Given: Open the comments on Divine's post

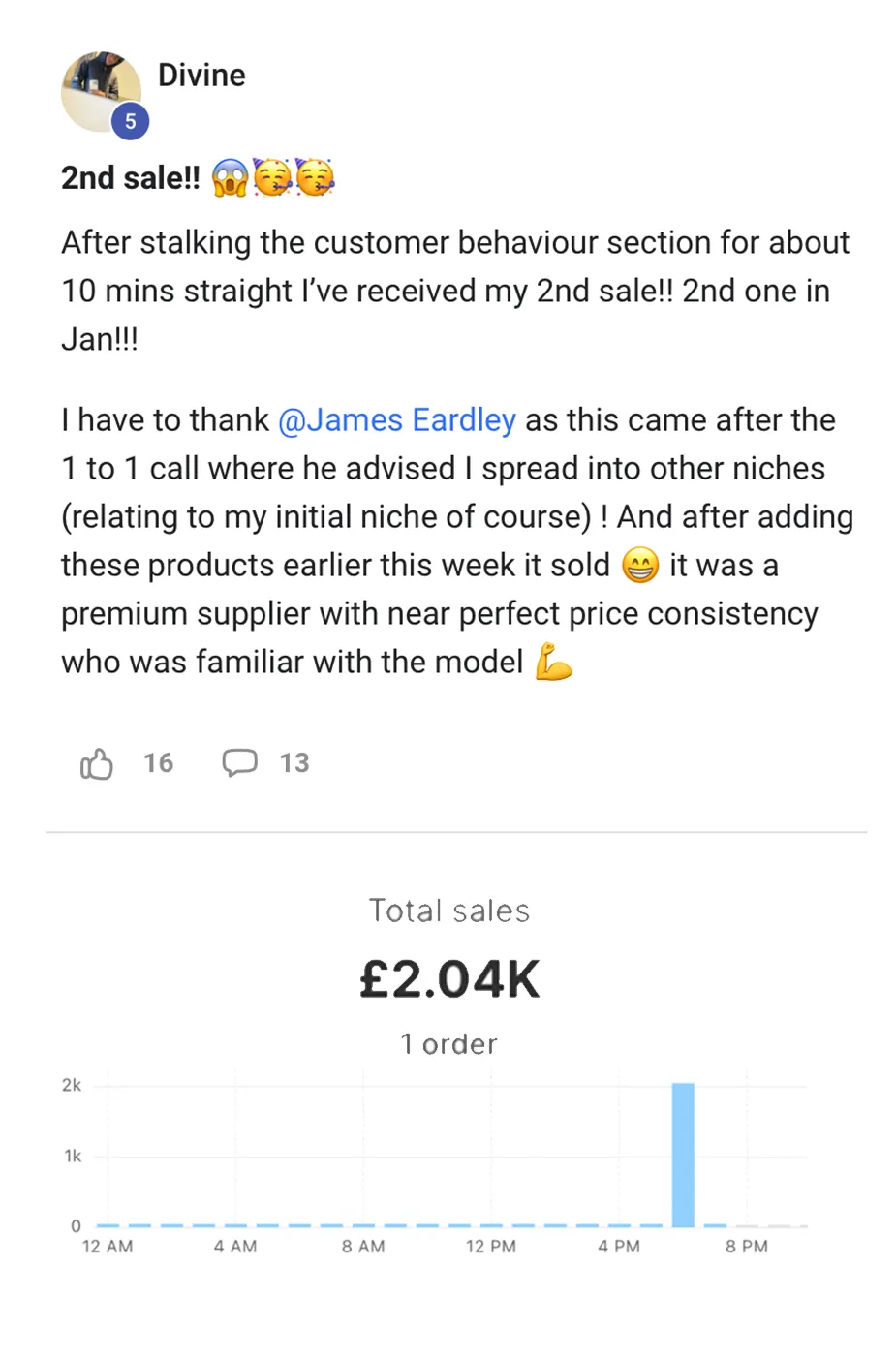Looking at the screenshot, I should click(240, 763).
